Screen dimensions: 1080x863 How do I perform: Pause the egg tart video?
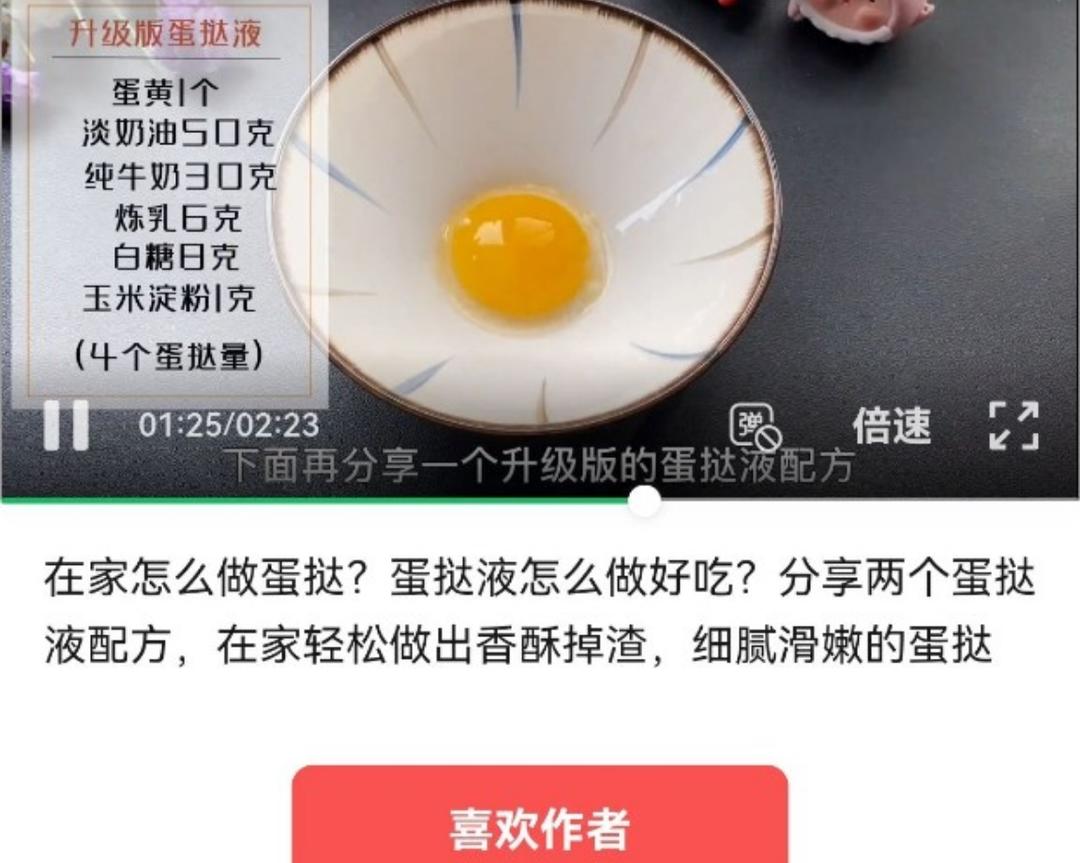click(66, 425)
